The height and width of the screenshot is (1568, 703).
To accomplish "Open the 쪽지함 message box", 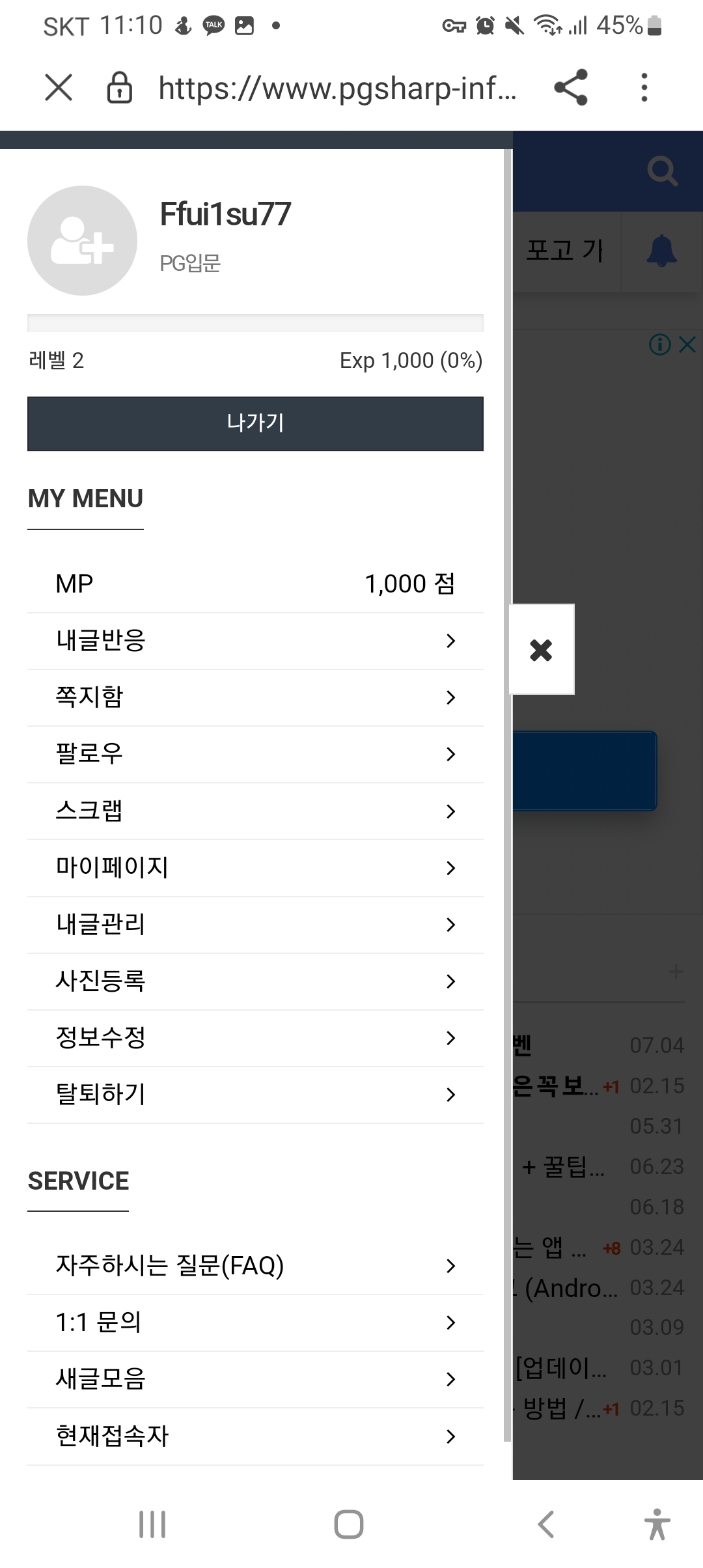I will click(255, 697).
